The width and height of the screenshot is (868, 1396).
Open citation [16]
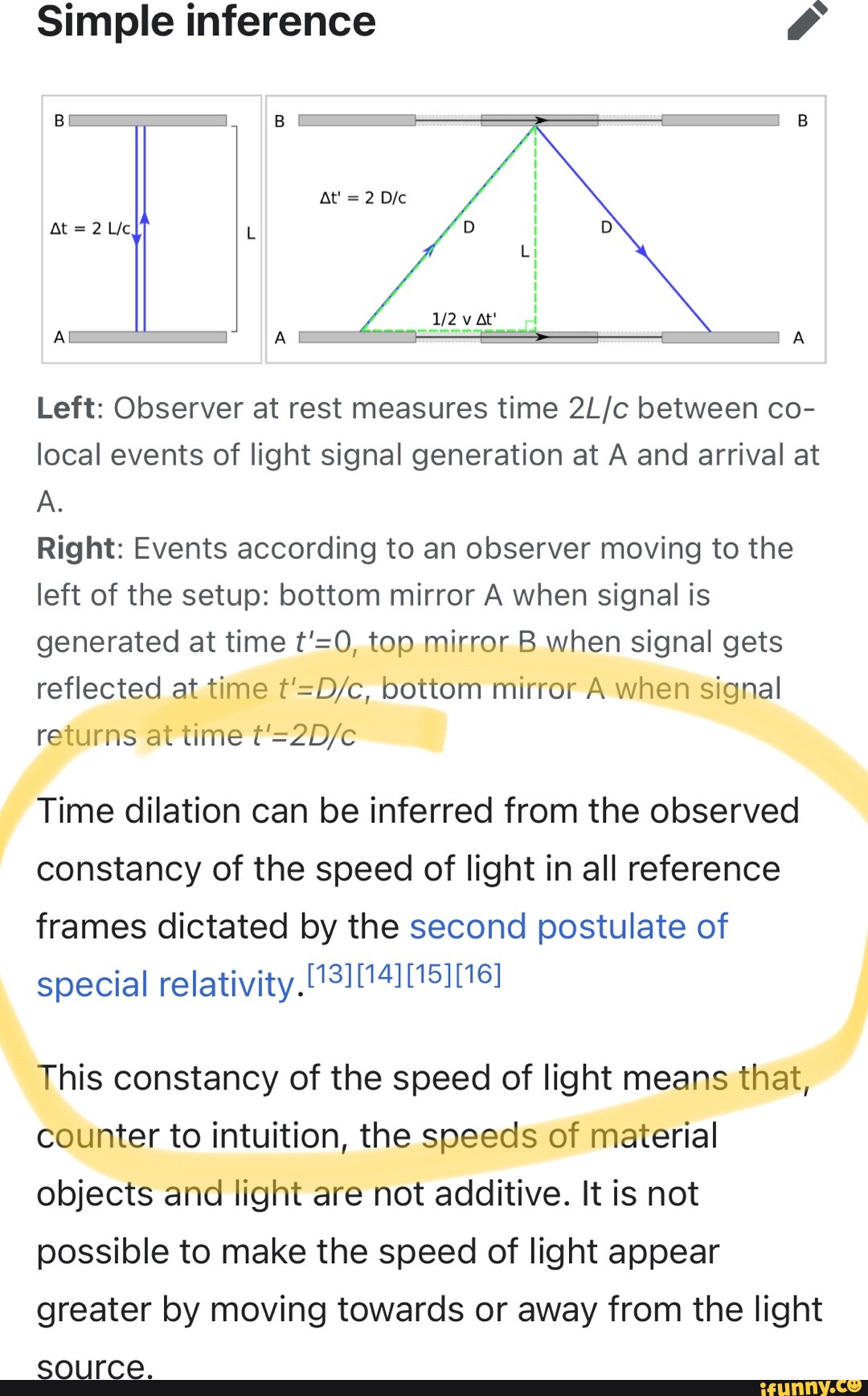(x=478, y=974)
